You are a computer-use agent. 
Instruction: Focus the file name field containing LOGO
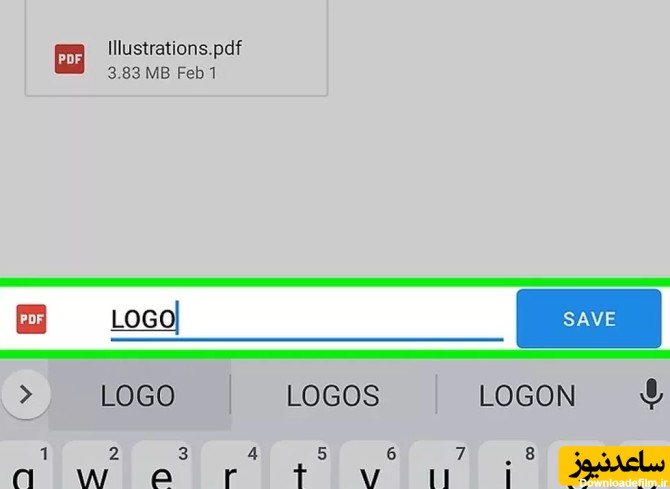pyautogui.click(x=305, y=320)
